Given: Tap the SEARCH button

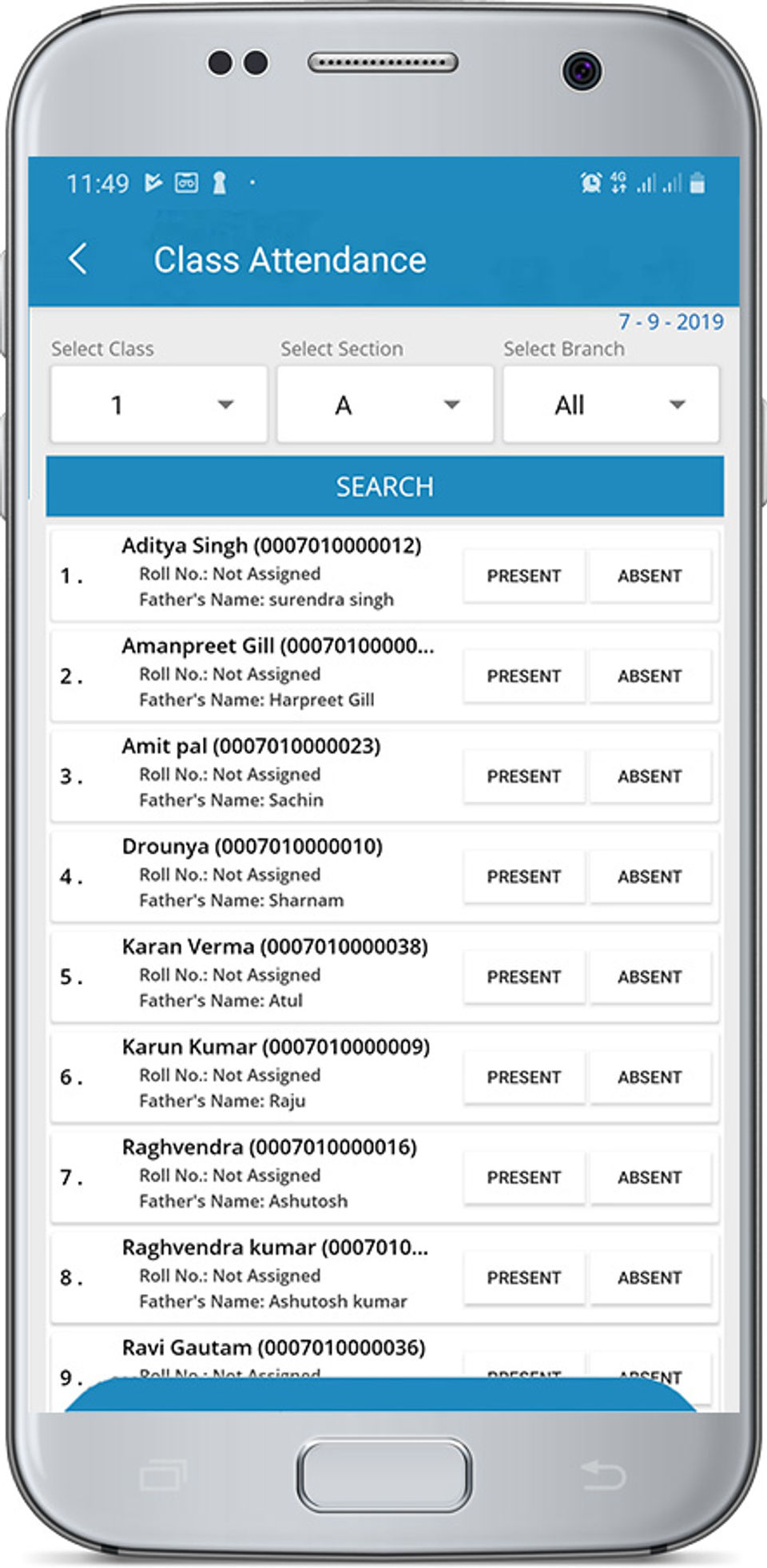Looking at the screenshot, I should click(385, 486).
